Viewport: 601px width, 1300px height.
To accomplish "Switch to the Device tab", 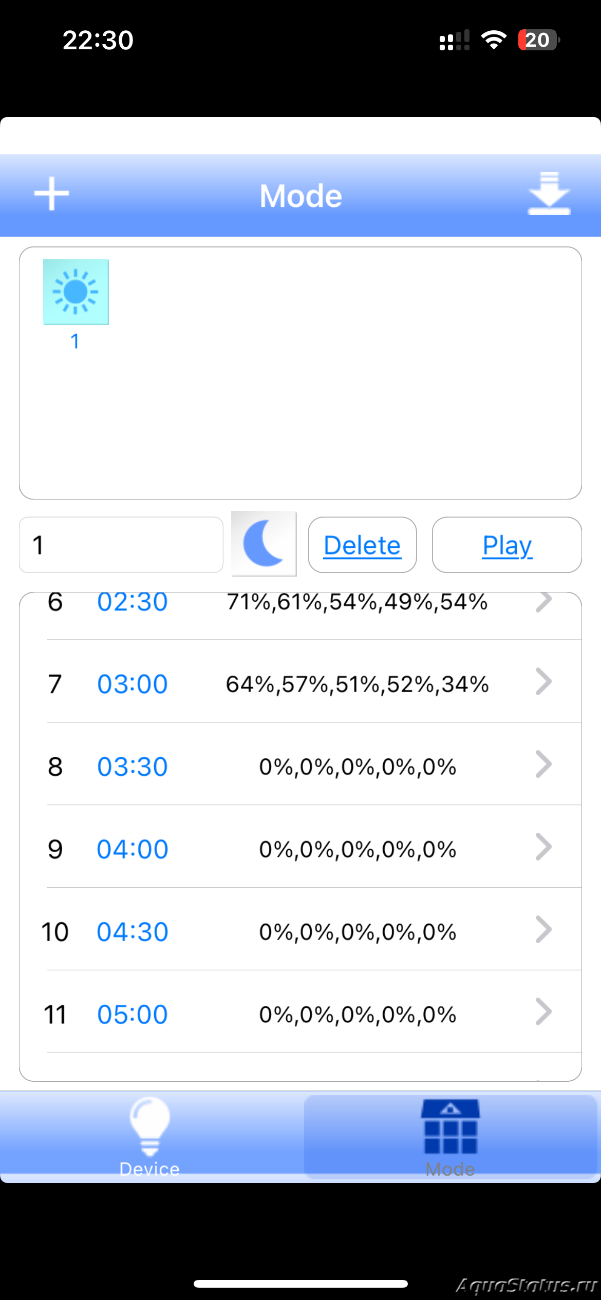I will [150, 1137].
